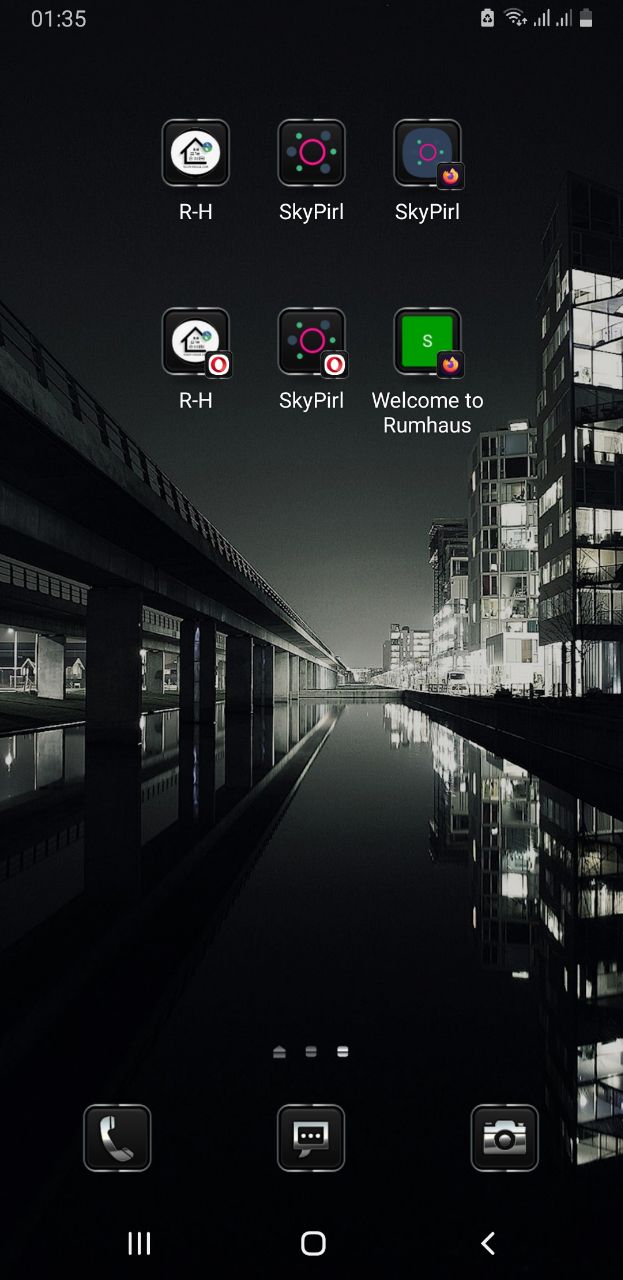623x1280 pixels.
Task: Open the Phone dialer app
Action: (x=117, y=1138)
